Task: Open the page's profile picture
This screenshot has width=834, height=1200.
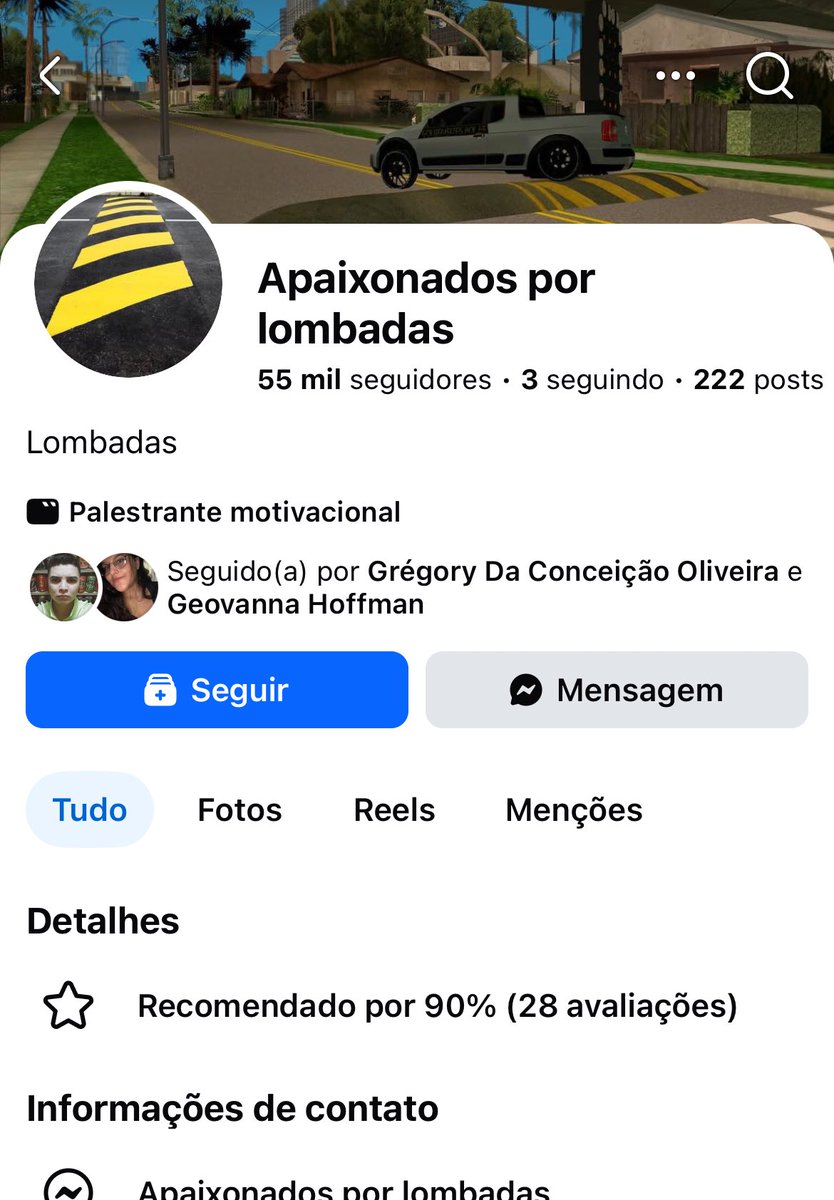Action: [x=128, y=283]
